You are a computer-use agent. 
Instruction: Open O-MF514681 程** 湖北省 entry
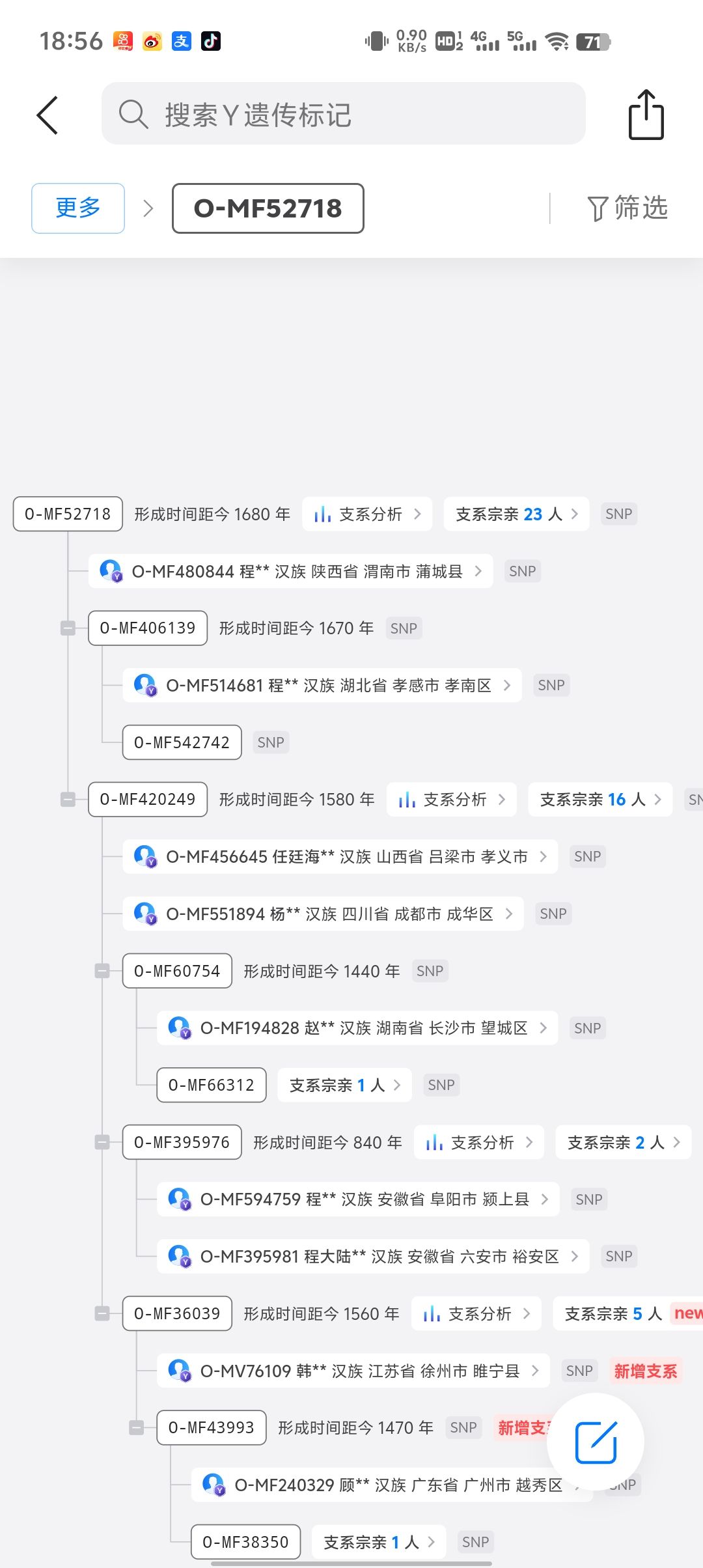pos(322,686)
